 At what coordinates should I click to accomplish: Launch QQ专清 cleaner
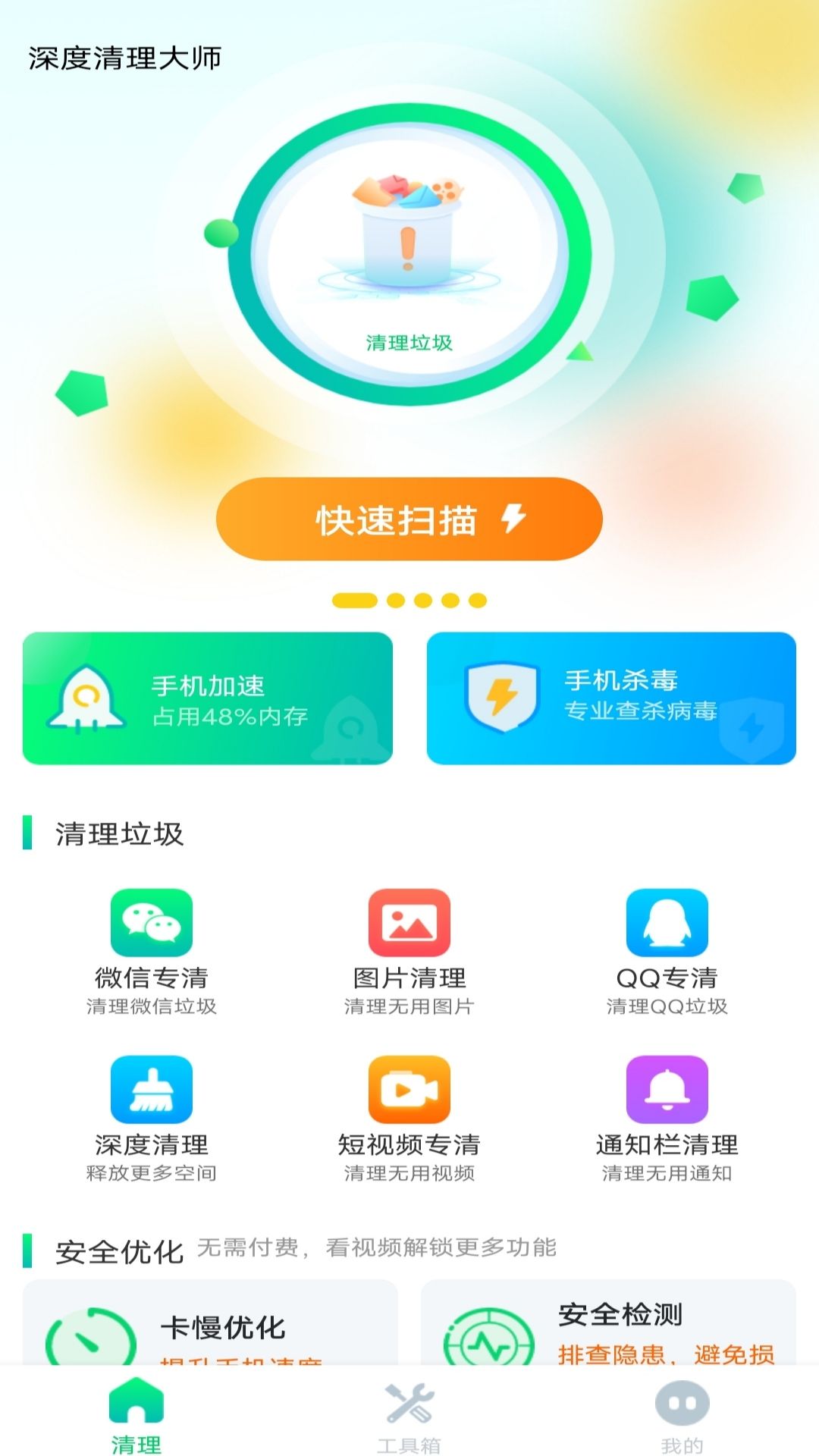tap(667, 951)
